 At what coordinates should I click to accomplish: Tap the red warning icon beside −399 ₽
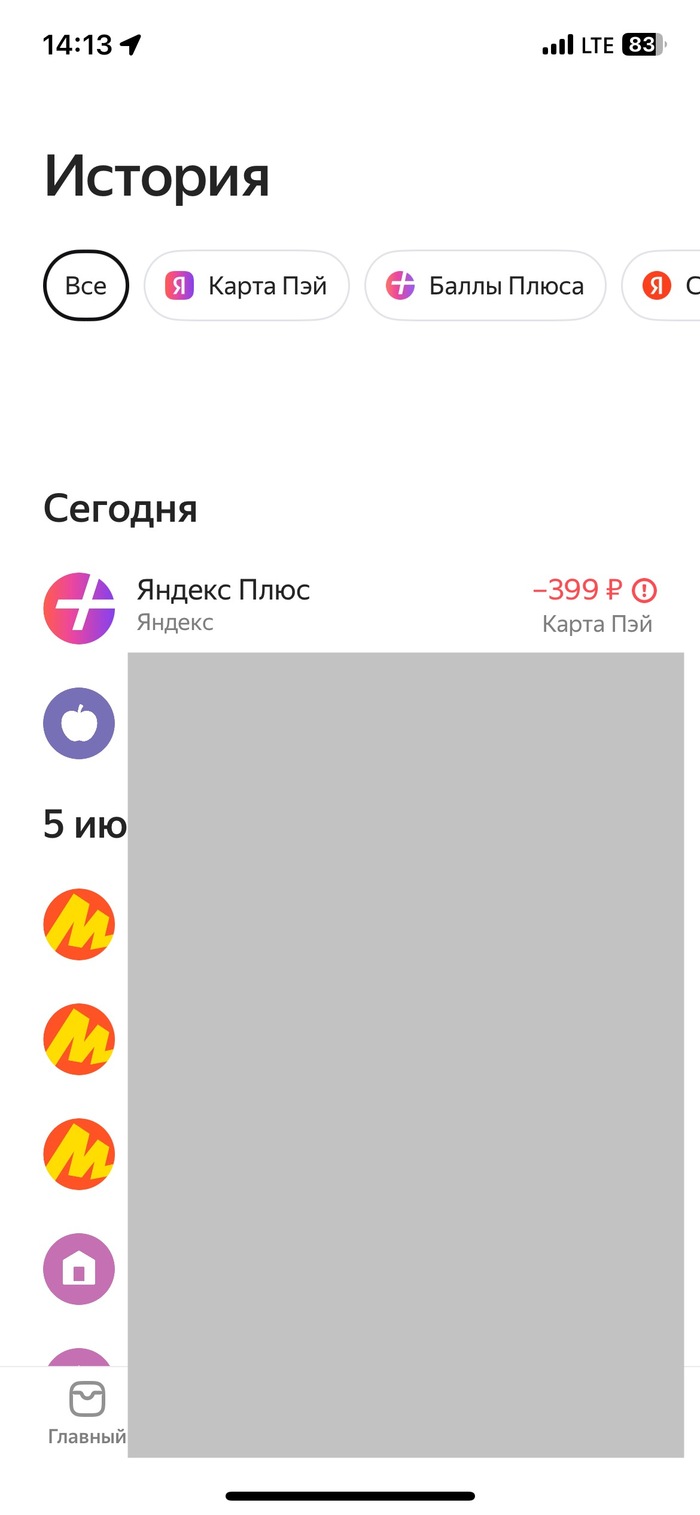(x=645, y=590)
